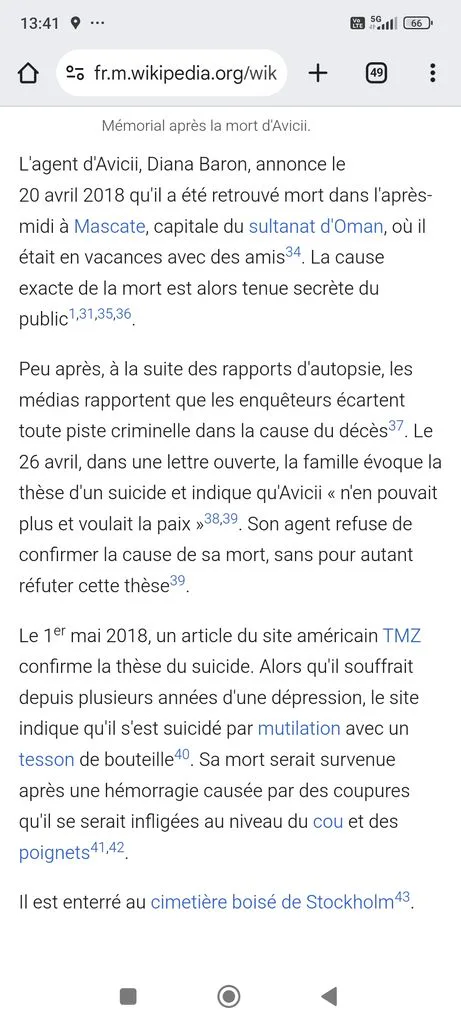Go to the phone home screen

point(229,996)
